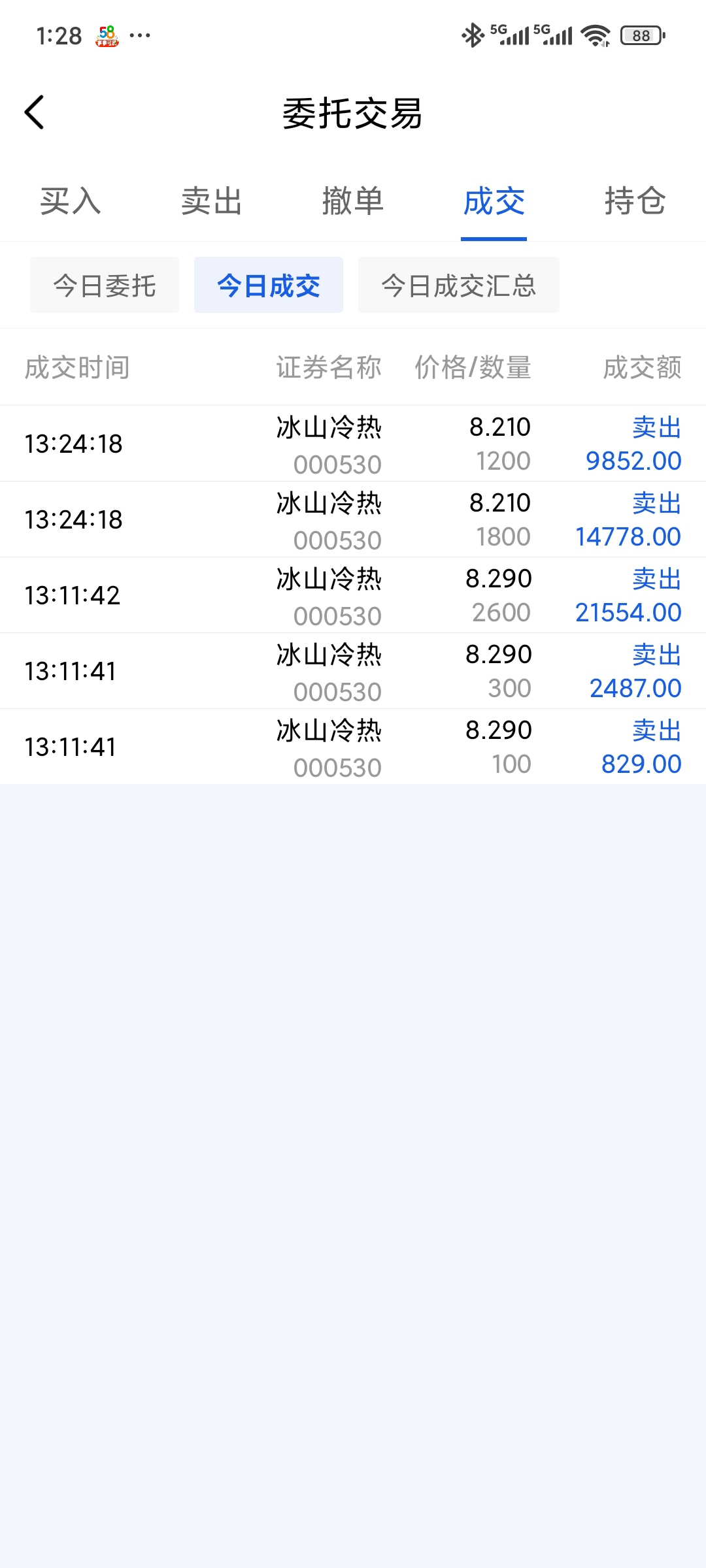The height and width of the screenshot is (1568, 706).
Task: Open the trade with amount 14778.00
Action: tap(353, 520)
